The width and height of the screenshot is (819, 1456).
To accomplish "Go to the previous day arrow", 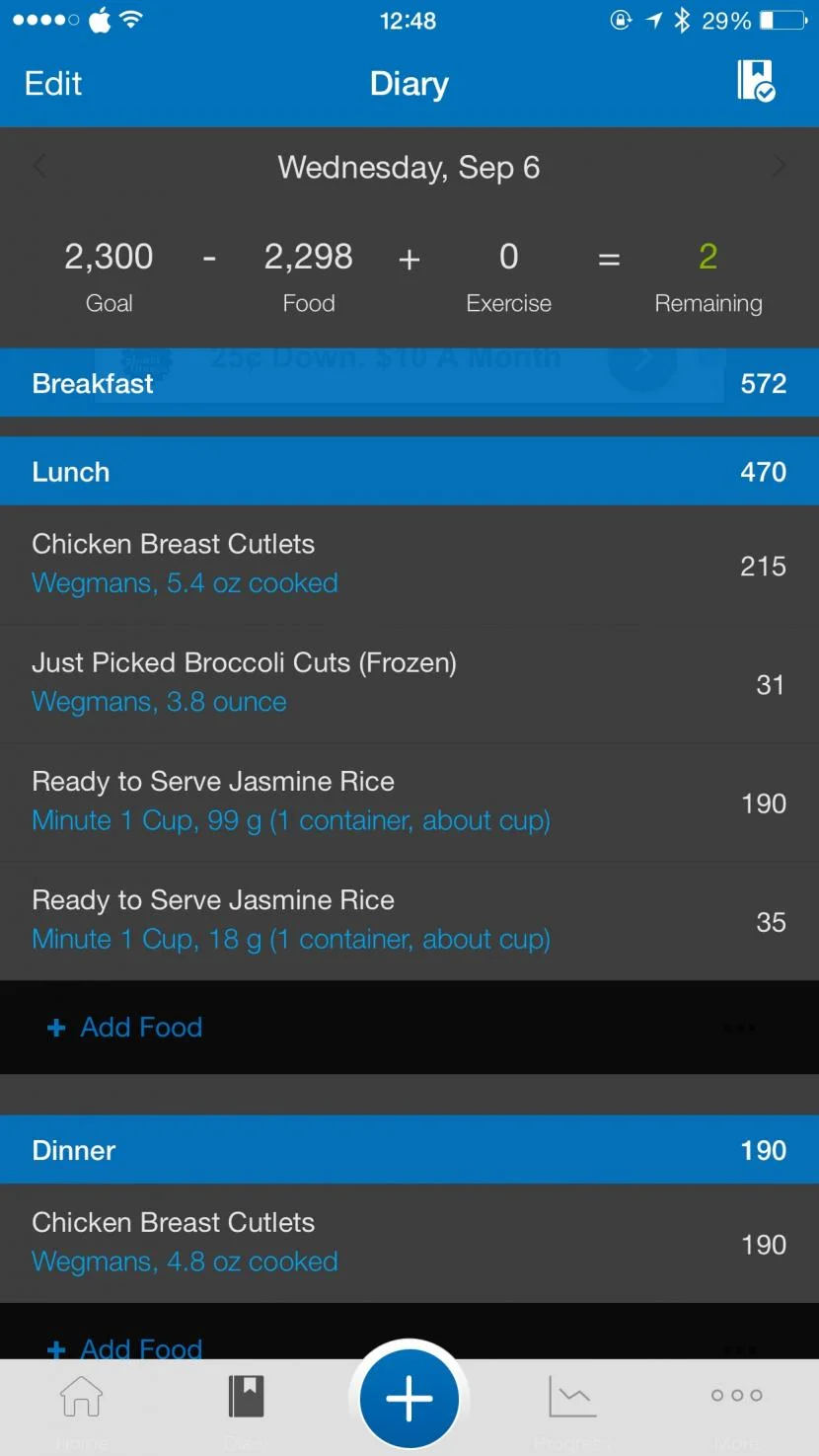I will (x=39, y=167).
